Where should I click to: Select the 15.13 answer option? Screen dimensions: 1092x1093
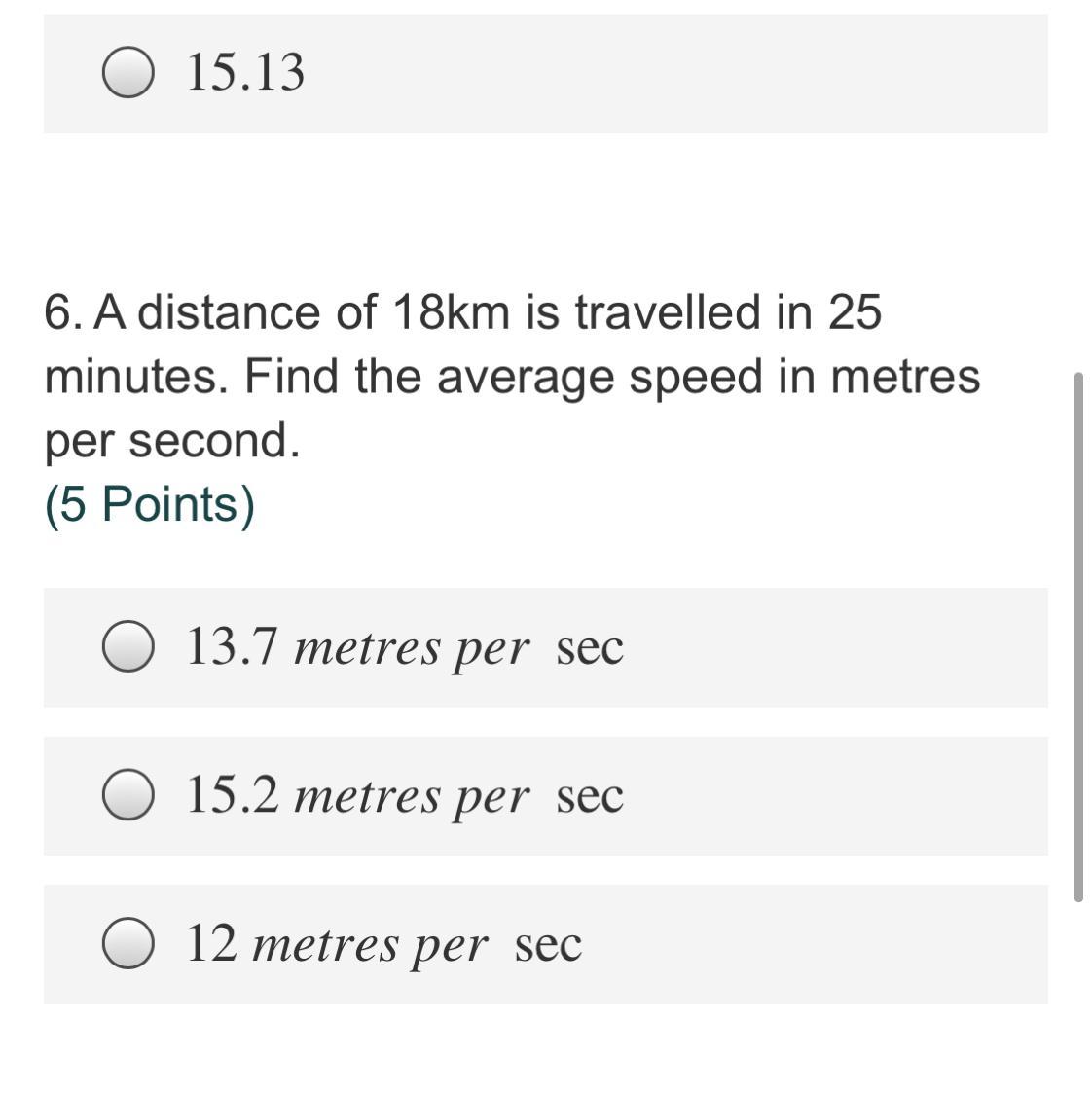click(127, 73)
